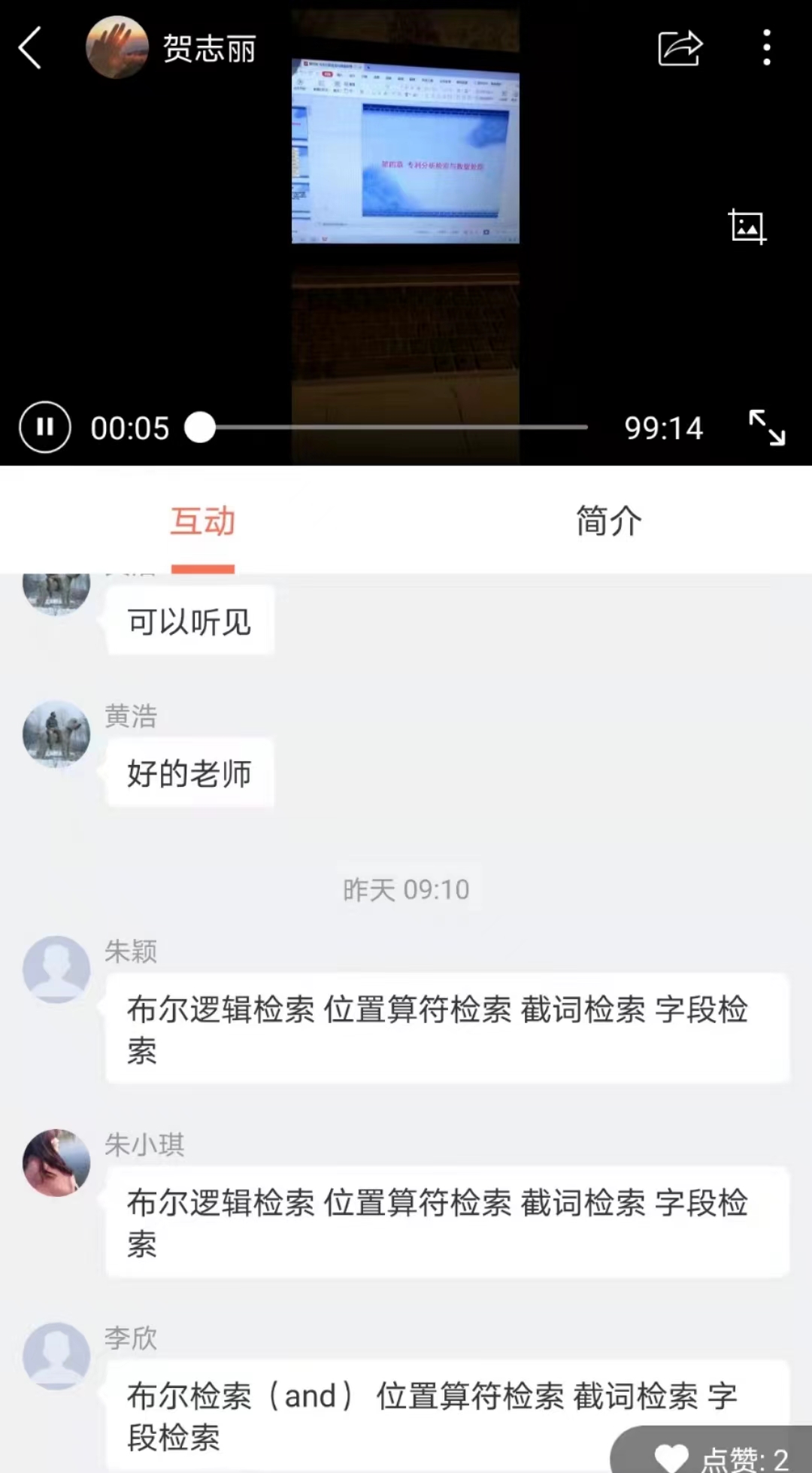Enter fullscreen video mode
This screenshot has width=812, height=1473.
click(767, 428)
